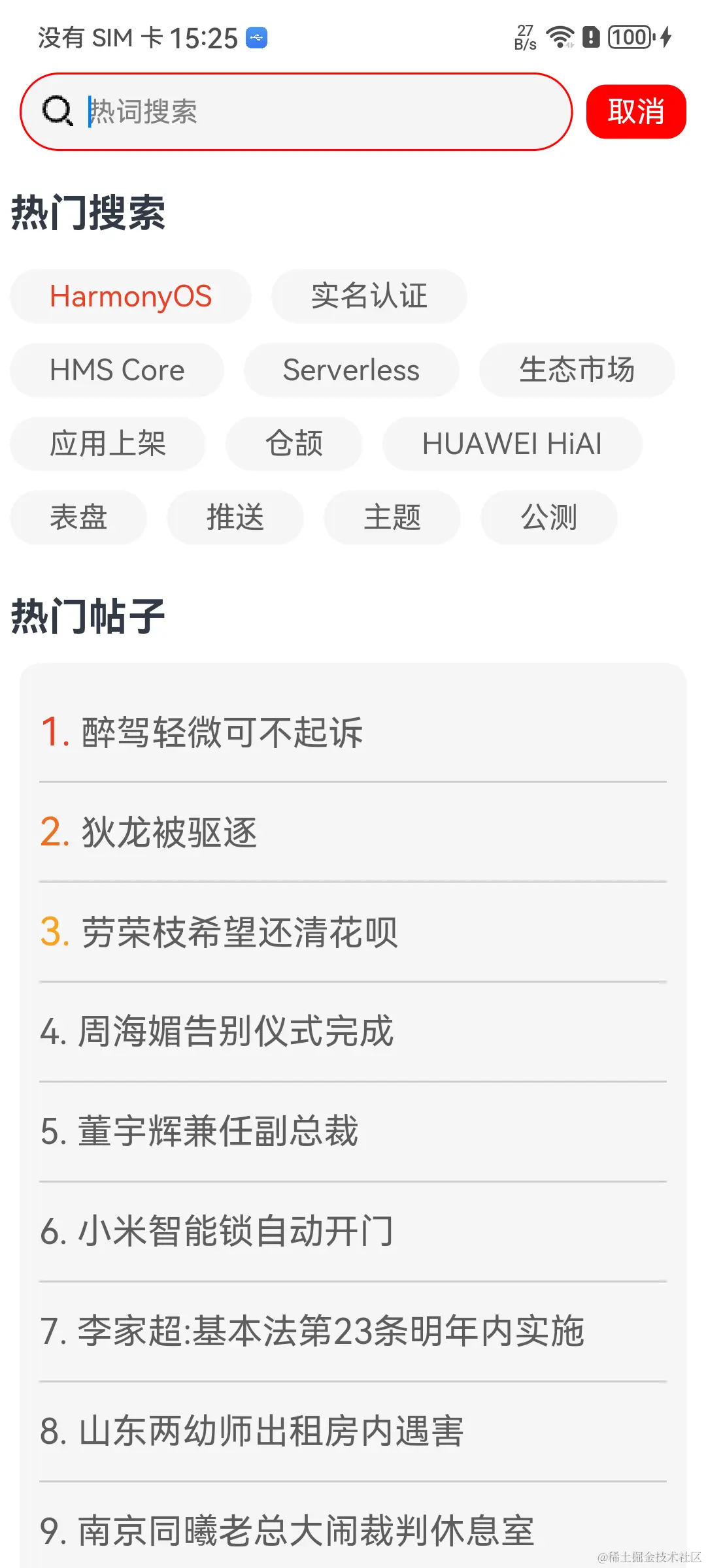This screenshot has width=706, height=1568.
Task: Search for 应用上架 via its chip
Action: coord(108,444)
